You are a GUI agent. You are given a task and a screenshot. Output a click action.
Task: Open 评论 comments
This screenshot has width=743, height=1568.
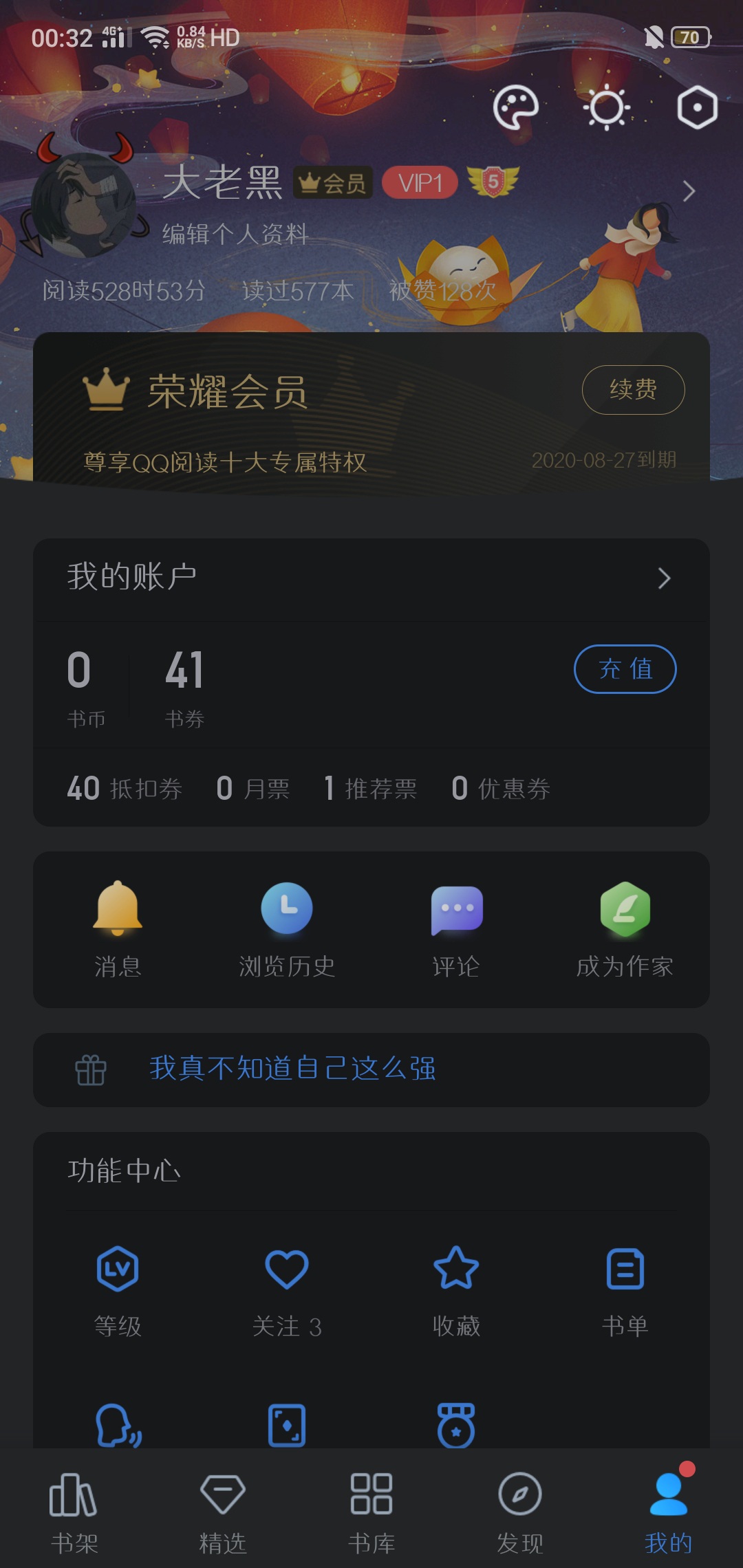(x=456, y=928)
